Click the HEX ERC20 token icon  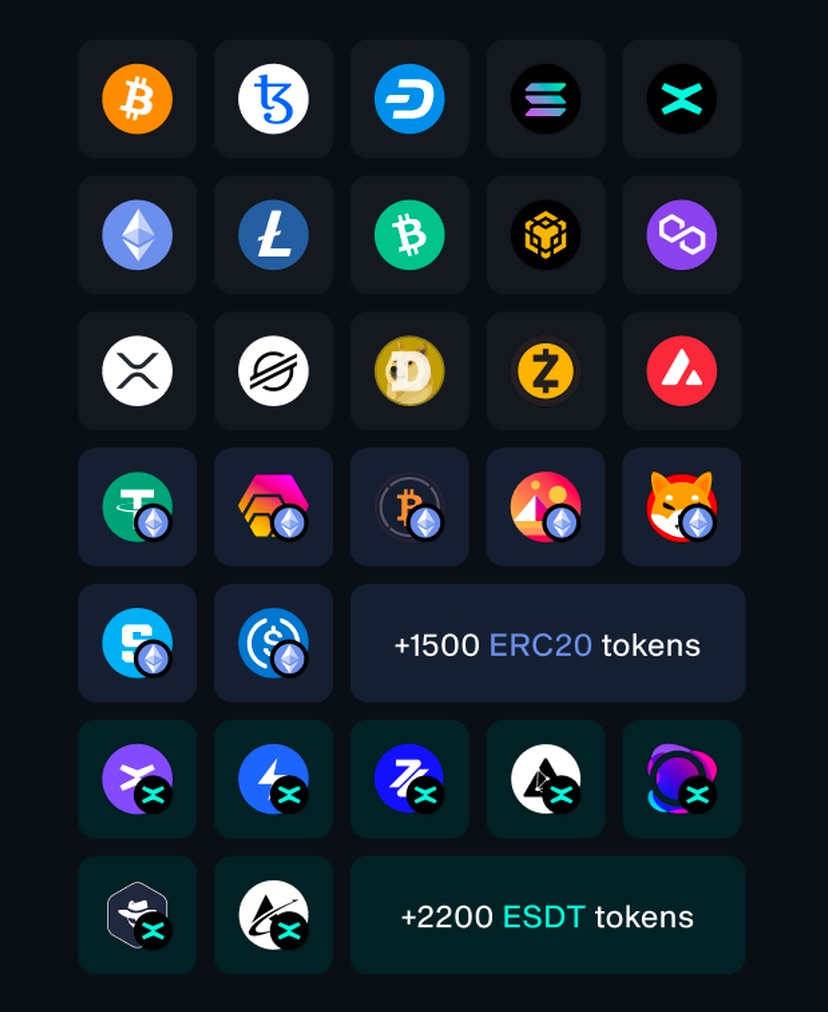[x=273, y=506]
